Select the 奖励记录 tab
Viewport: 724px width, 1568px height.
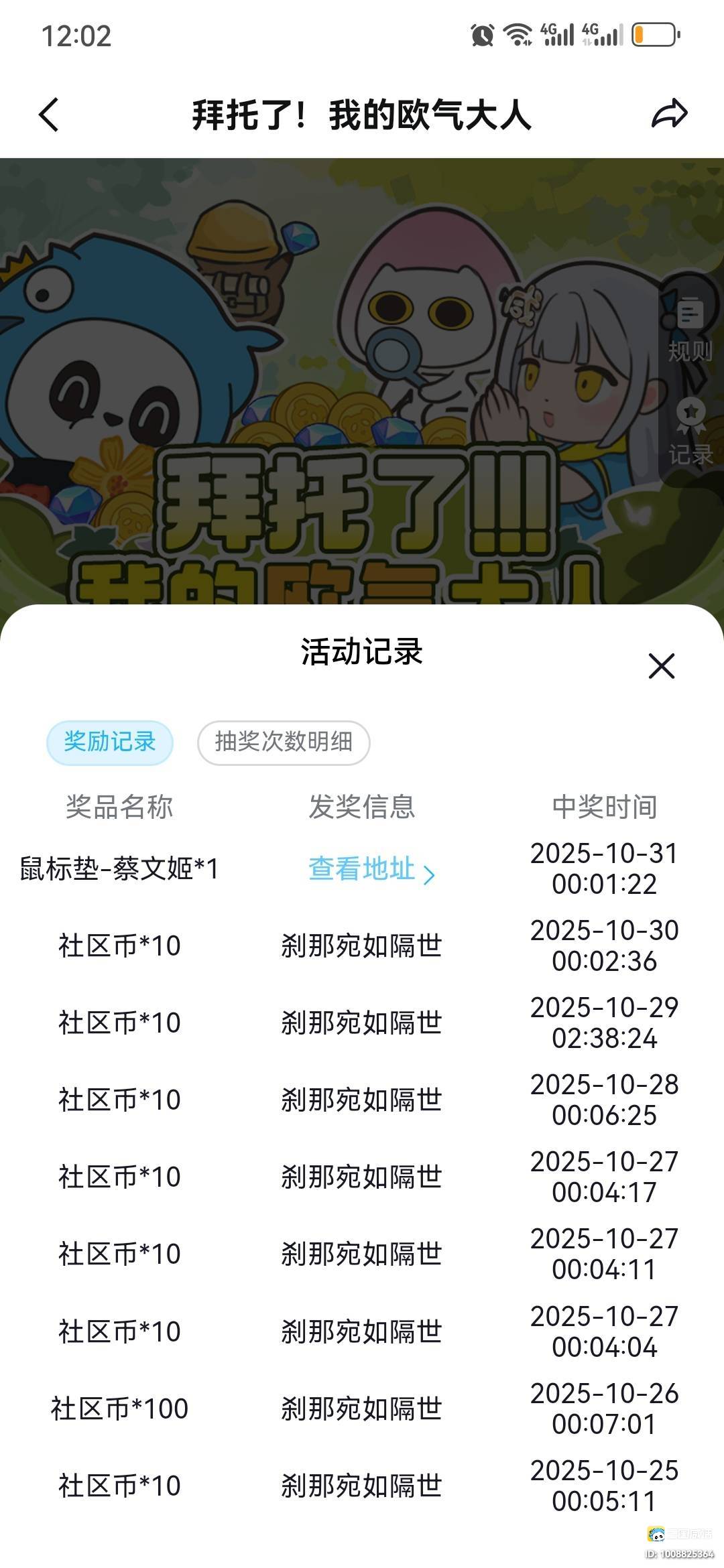(110, 742)
